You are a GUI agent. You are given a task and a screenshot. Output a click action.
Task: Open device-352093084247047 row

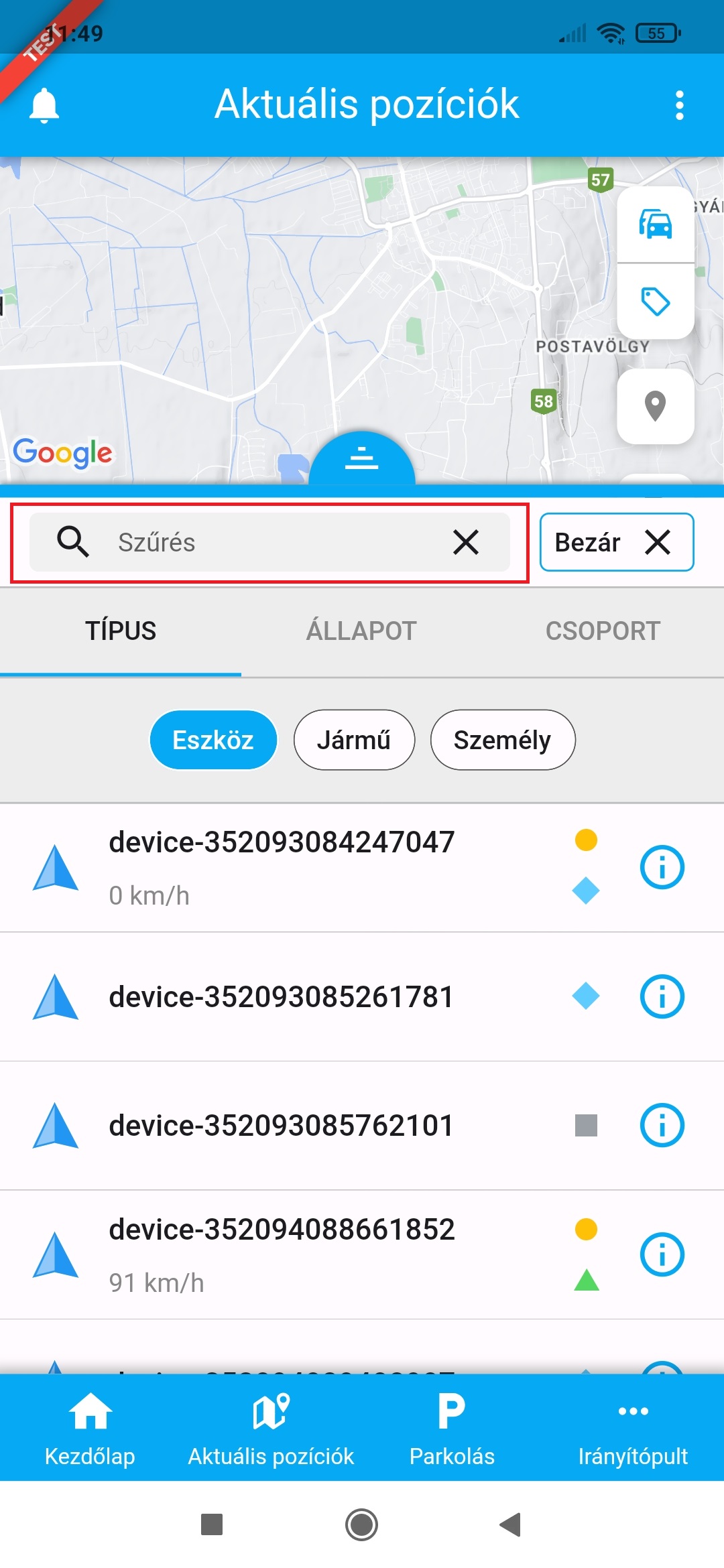pos(282,867)
